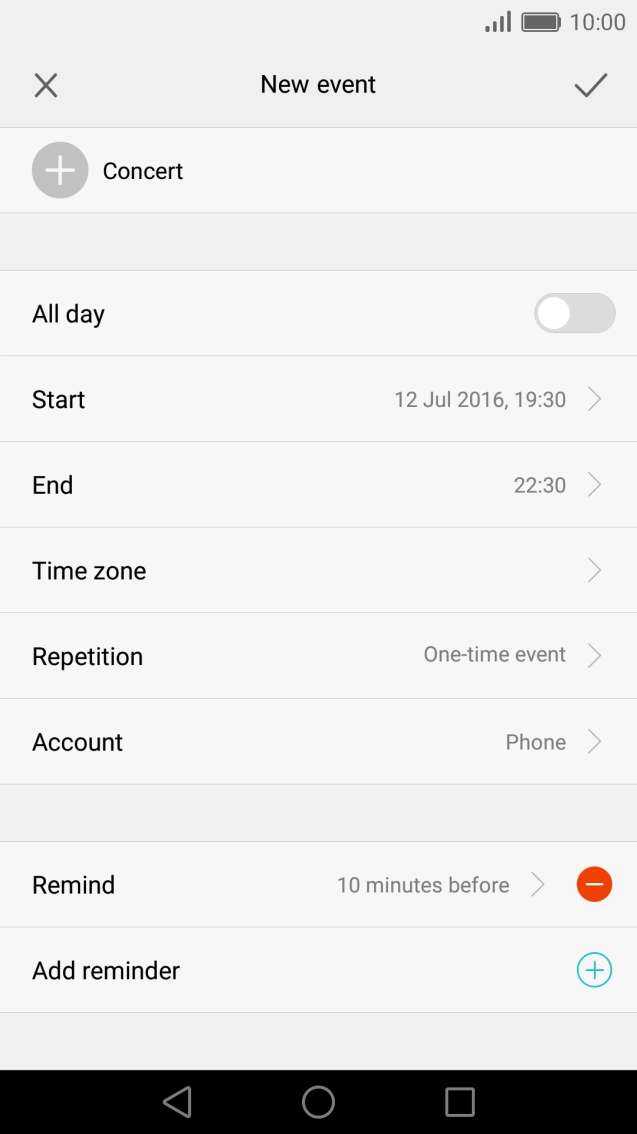
Task: Tap the plus icon beside Concert
Action: click(60, 171)
